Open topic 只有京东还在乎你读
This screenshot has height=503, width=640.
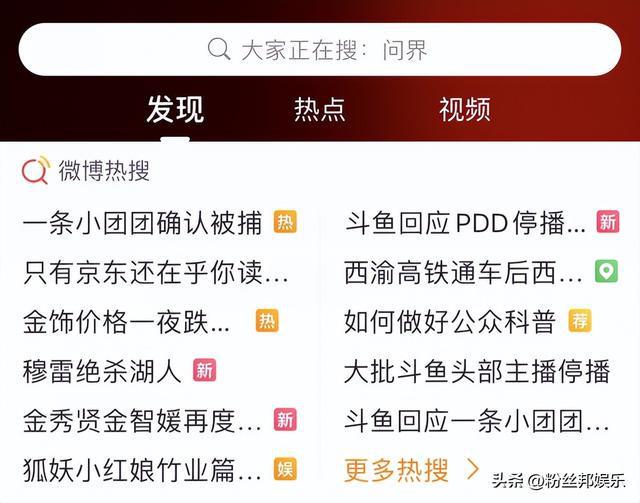pyautogui.click(x=155, y=271)
